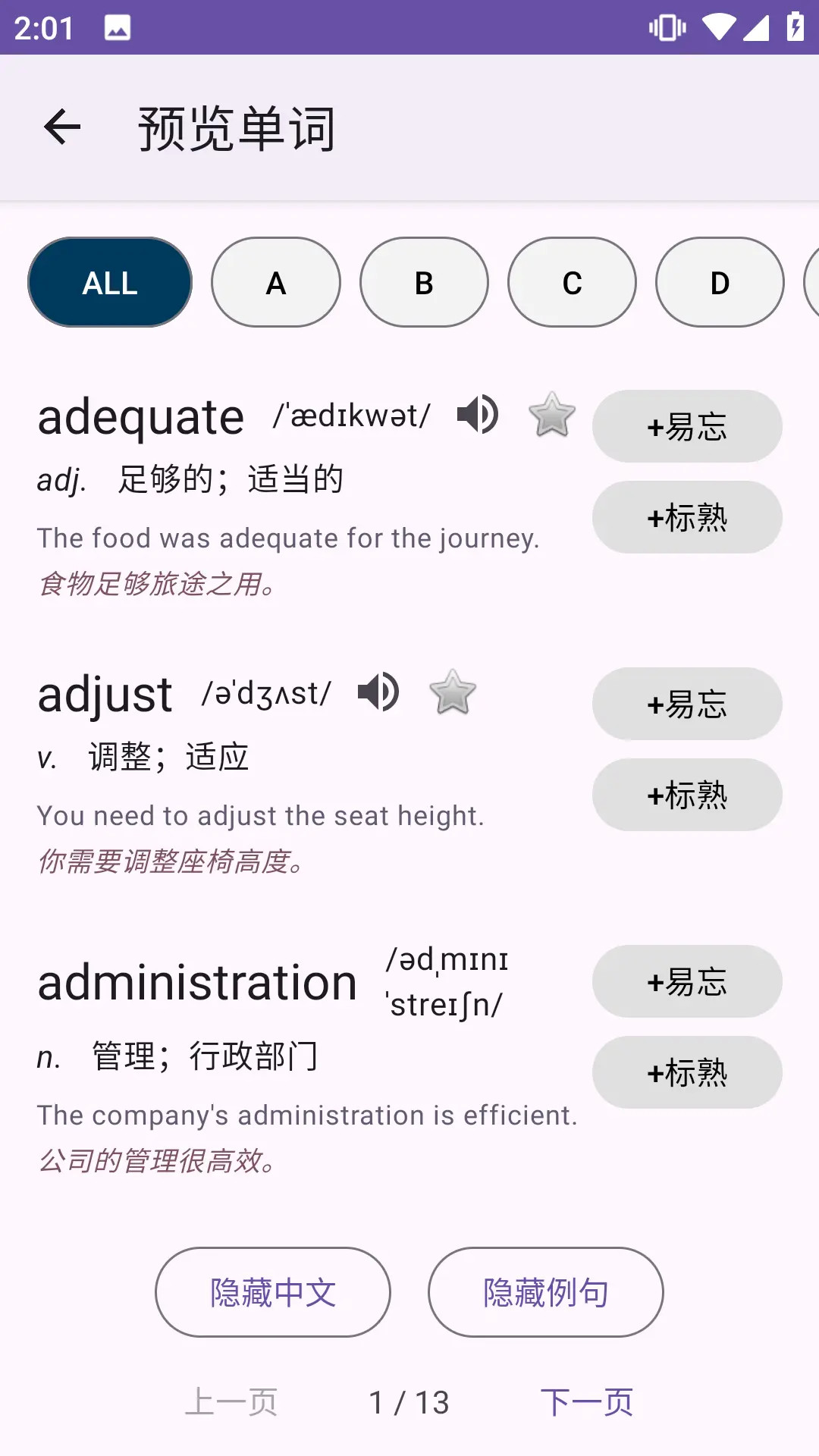This screenshot has width=819, height=1456.
Task: Mark adjust as easily forgotten with +易忘
Action: (x=686, y=704)
